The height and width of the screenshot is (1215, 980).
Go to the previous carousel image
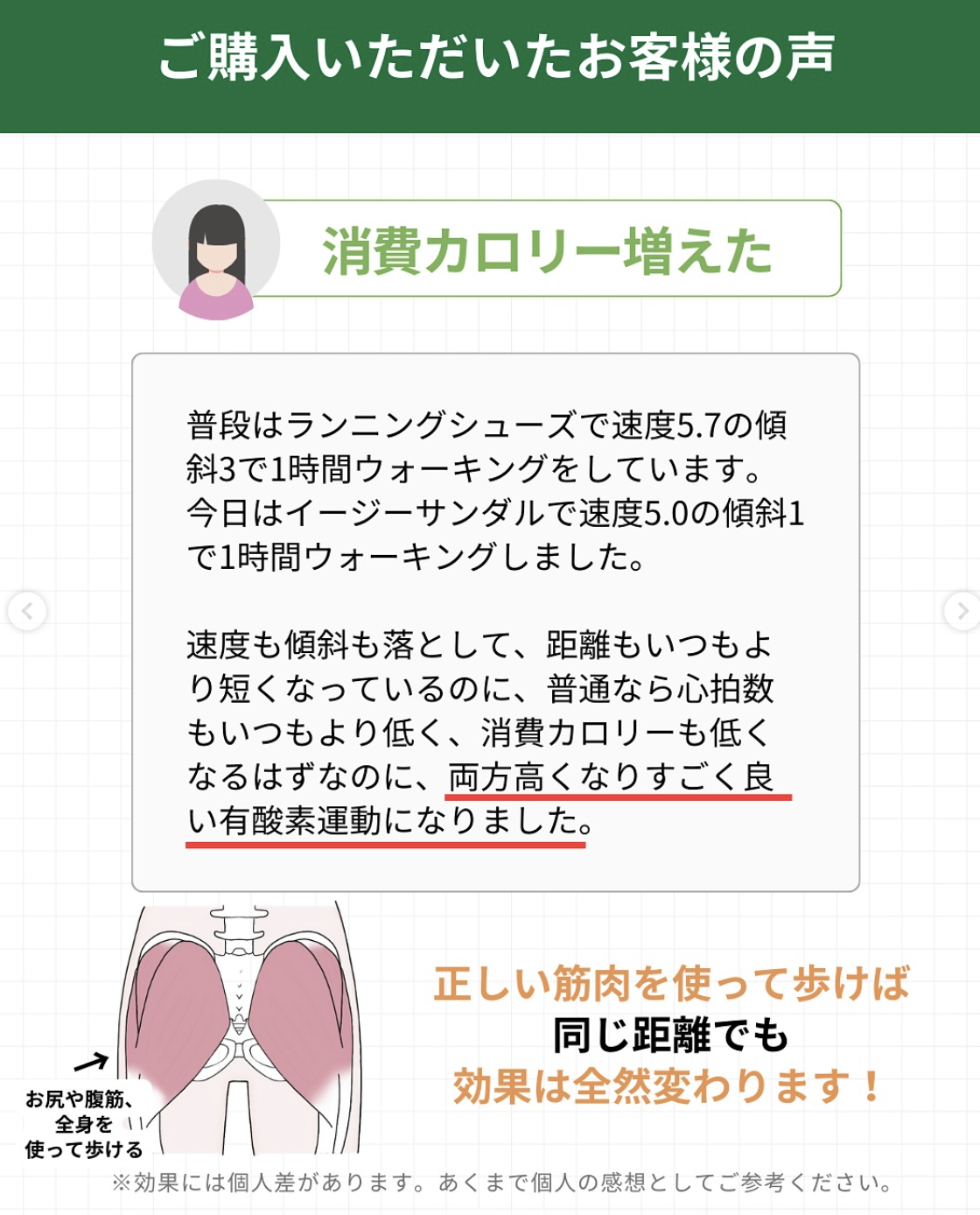[27, 611]
